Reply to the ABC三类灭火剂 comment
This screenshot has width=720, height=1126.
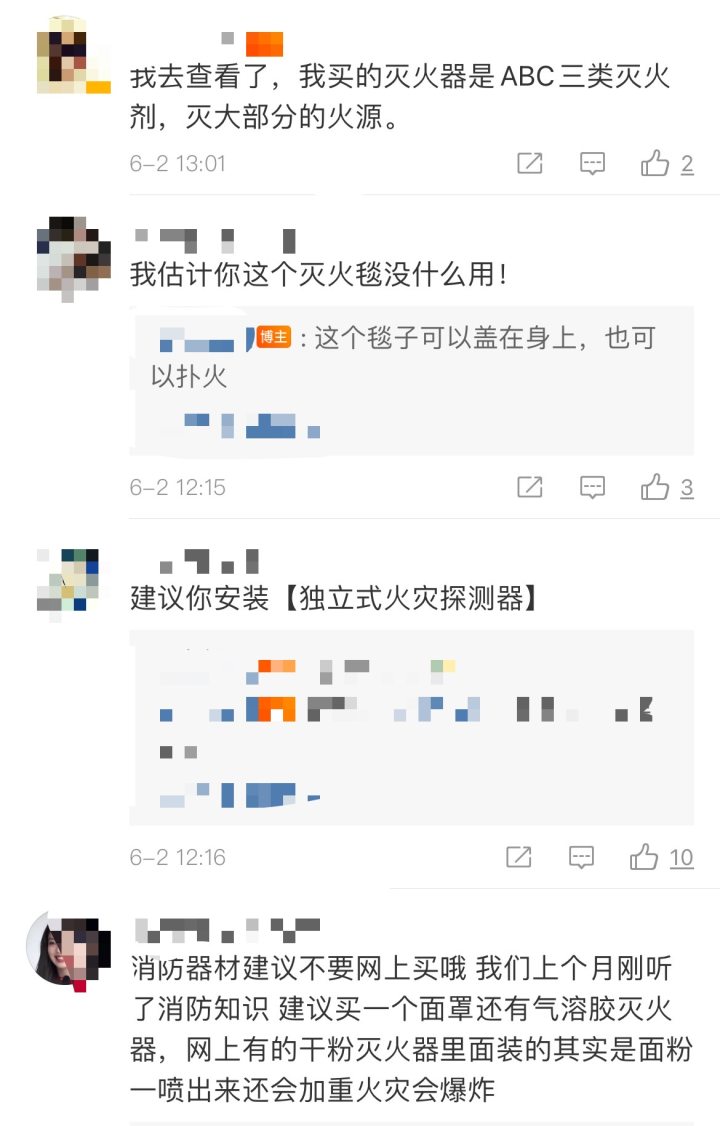pos(593,164)
